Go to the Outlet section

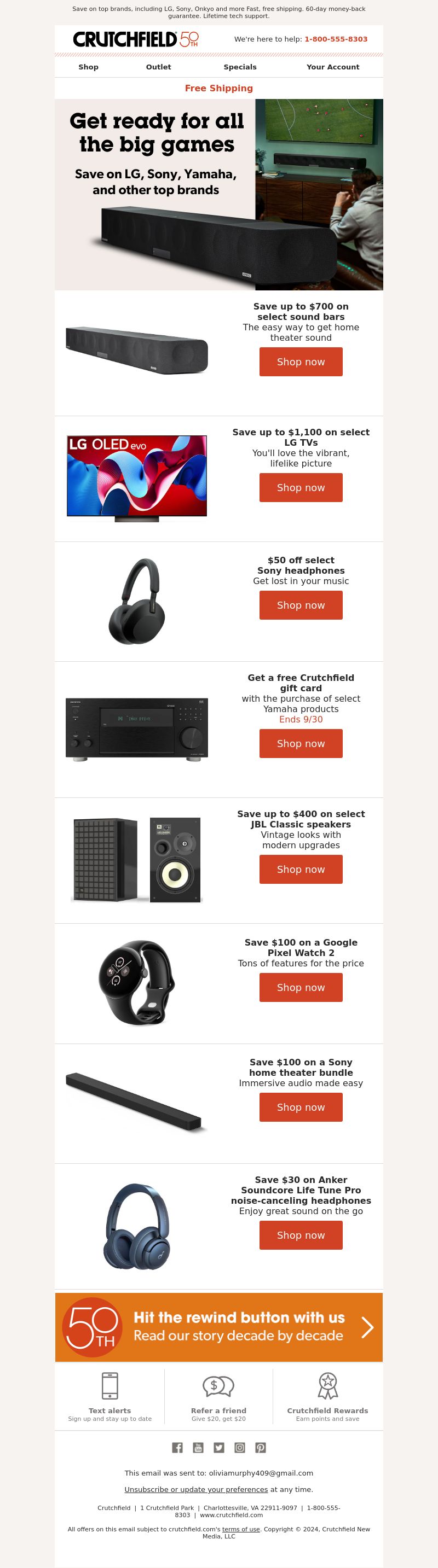click(x=158, y=67)
